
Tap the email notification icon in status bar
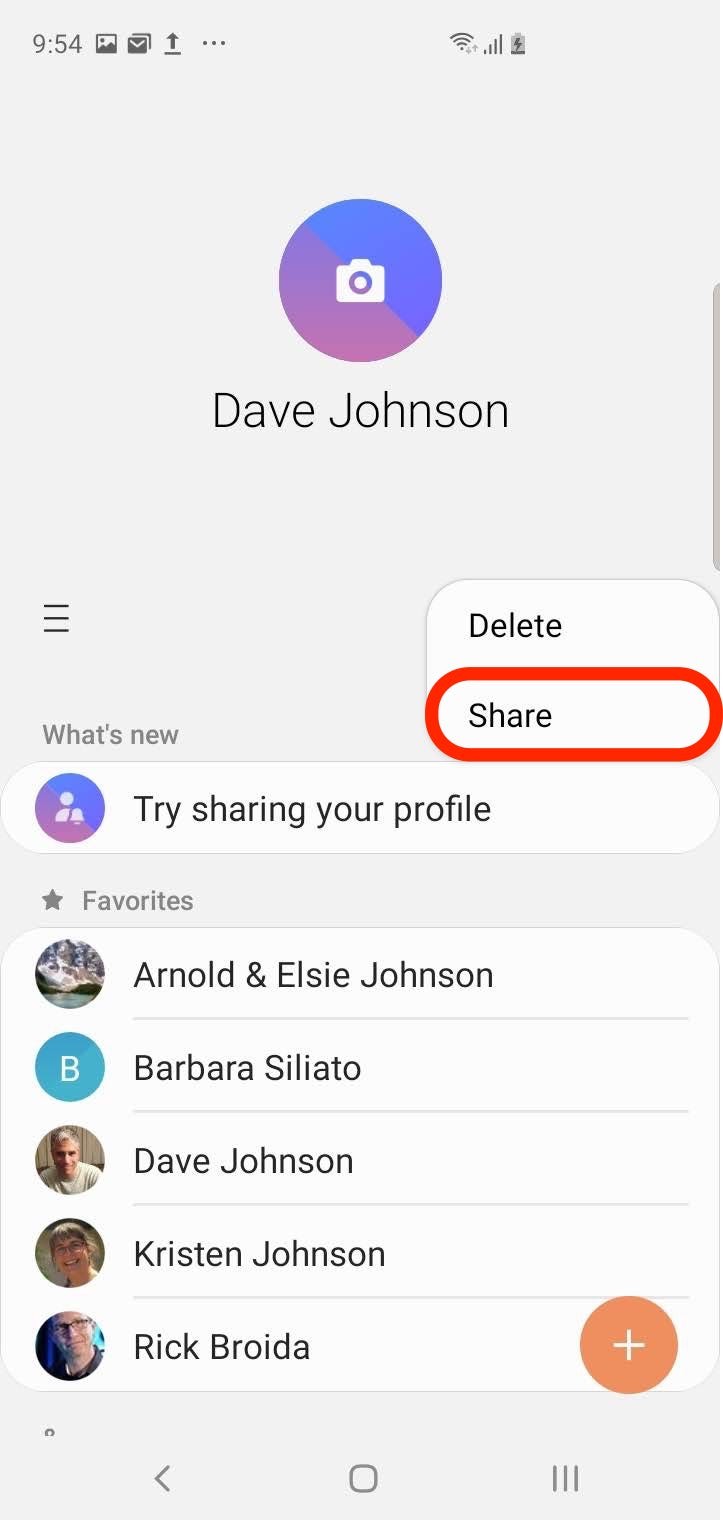(137, 43)
